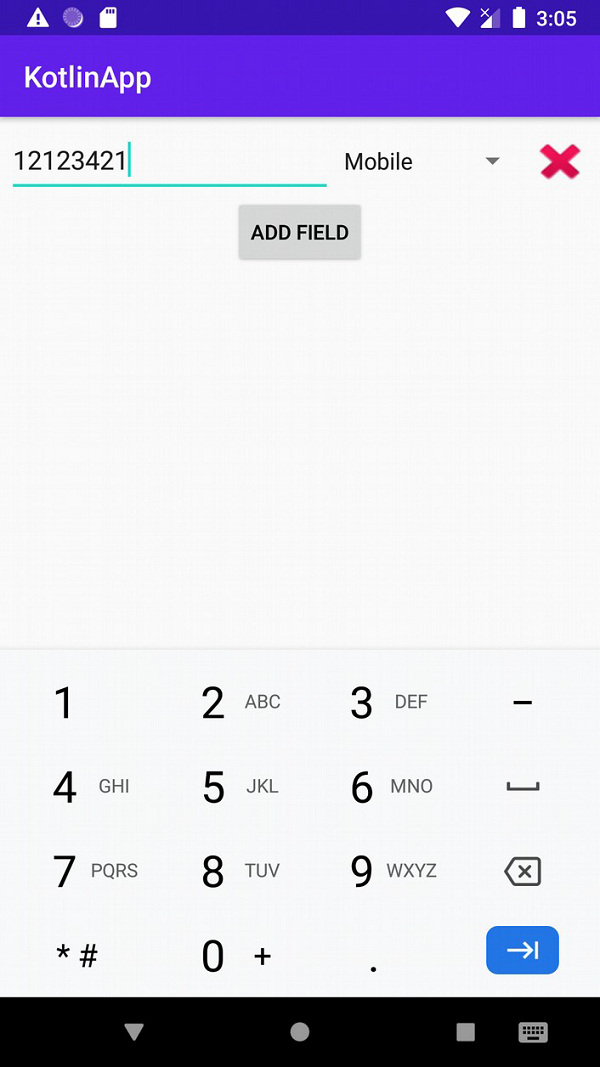This screenshot has width=600, height=1067.
Task: Tap the next arrow key on keypad
Action: tap(522, 950)
